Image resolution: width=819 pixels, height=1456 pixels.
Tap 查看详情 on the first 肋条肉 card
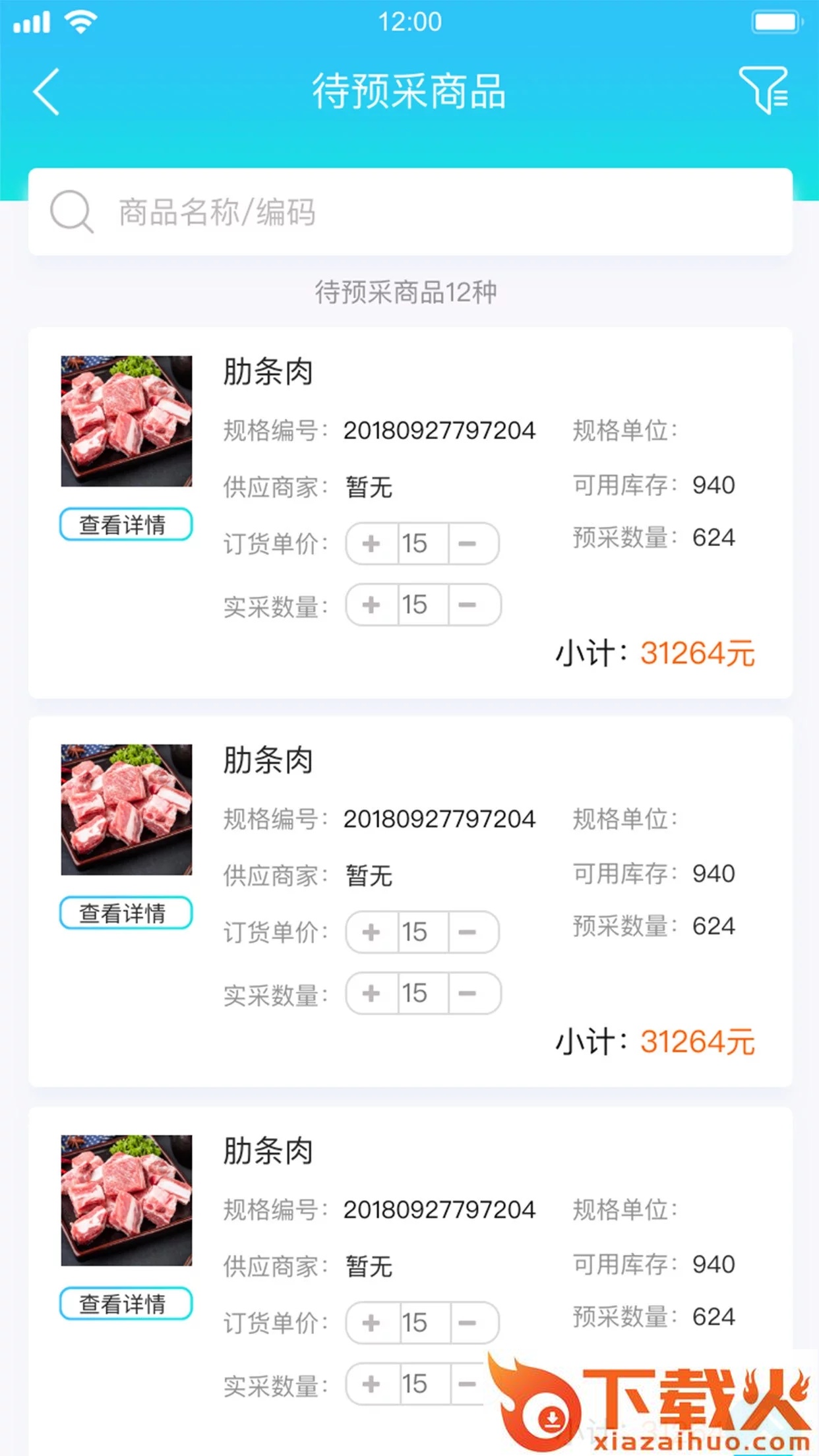coord(126,525)
